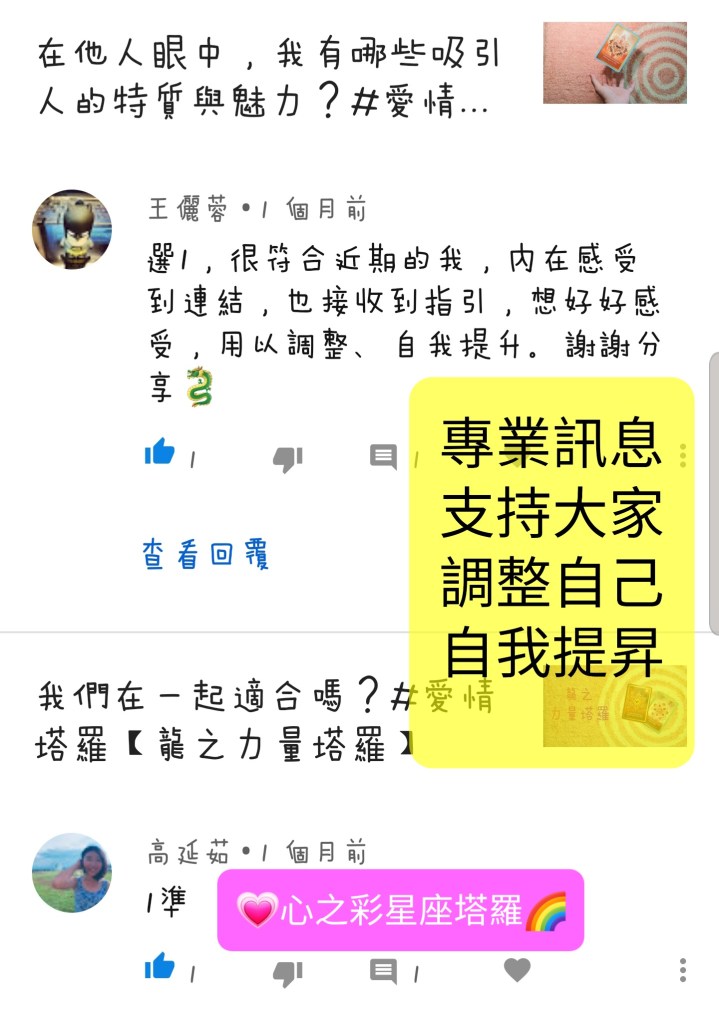Give a heart to 高延茹's comment
Image resolution: width=719 pixels, height=1024 pixels.
516,969
